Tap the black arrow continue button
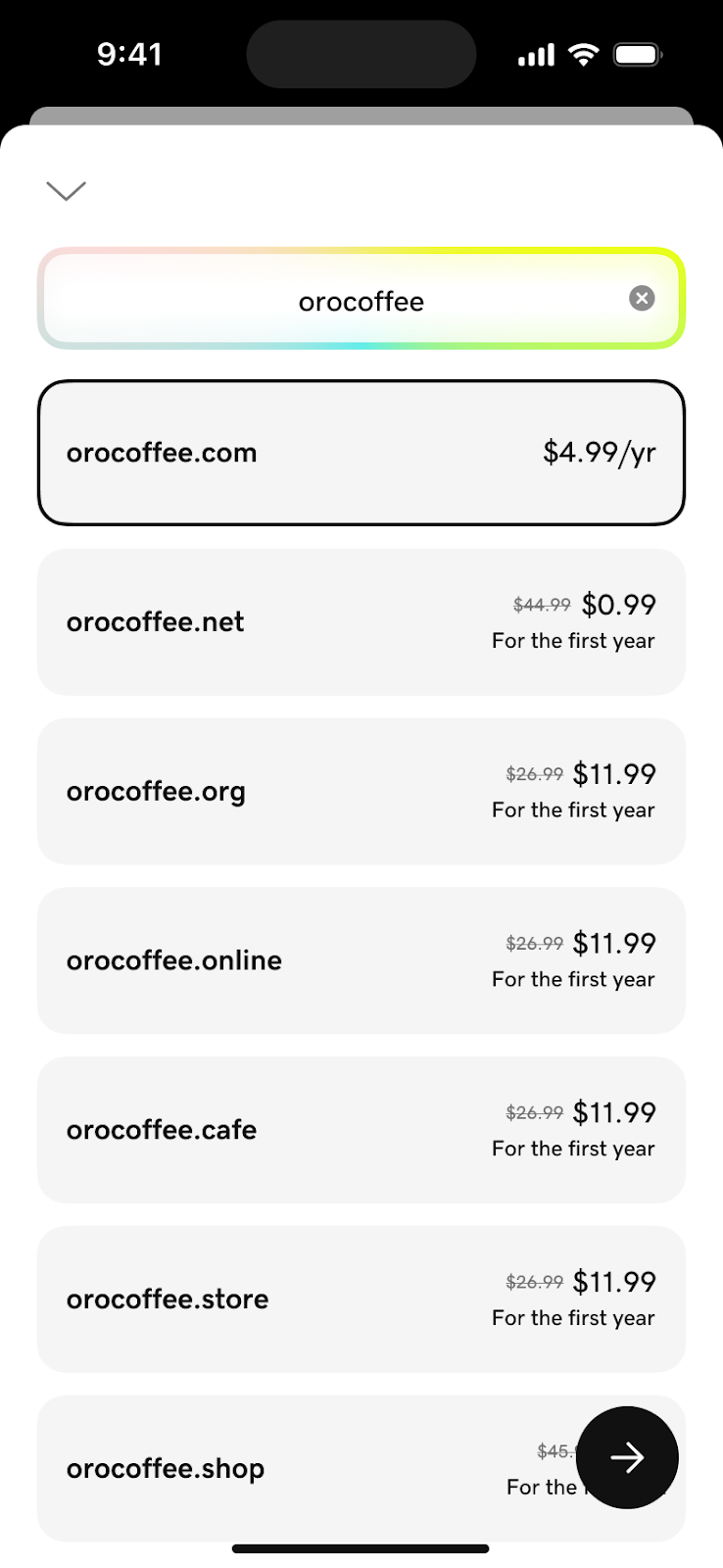This screenshot has width=723, height=1568. coord(626,1458)
